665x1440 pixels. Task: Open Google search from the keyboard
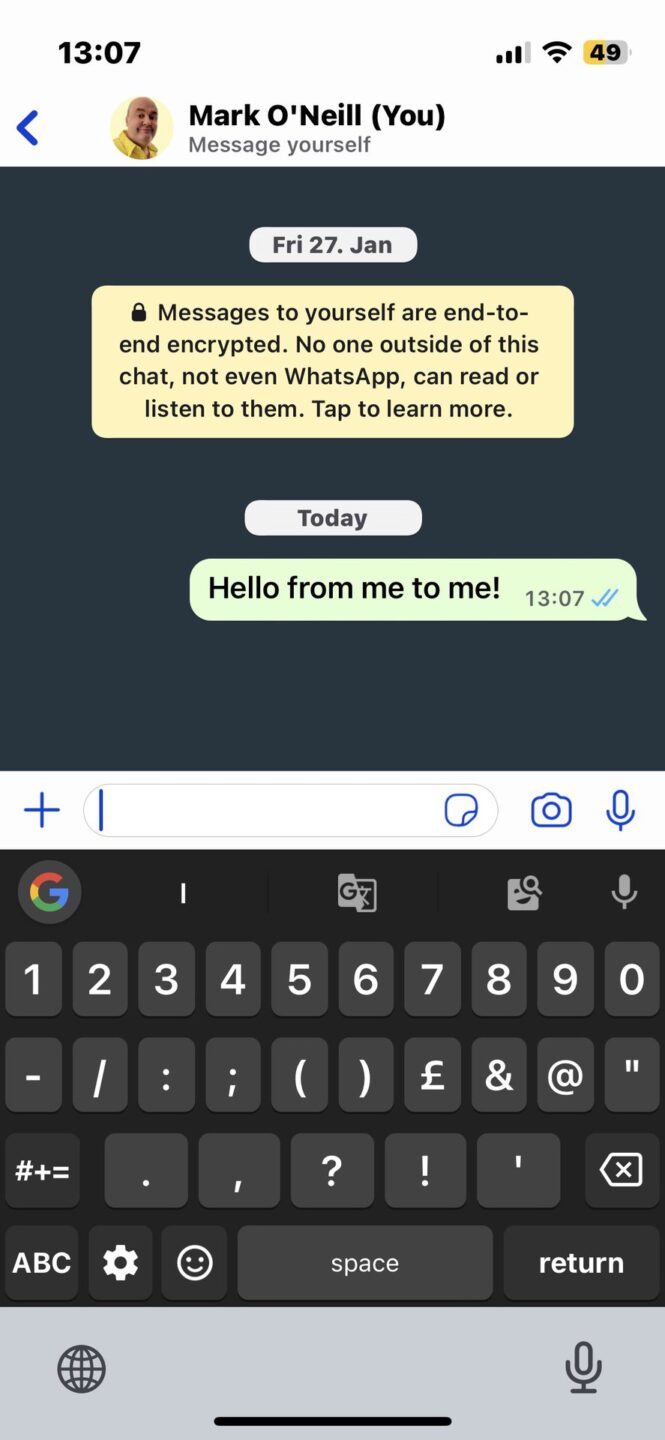(49, 891)
